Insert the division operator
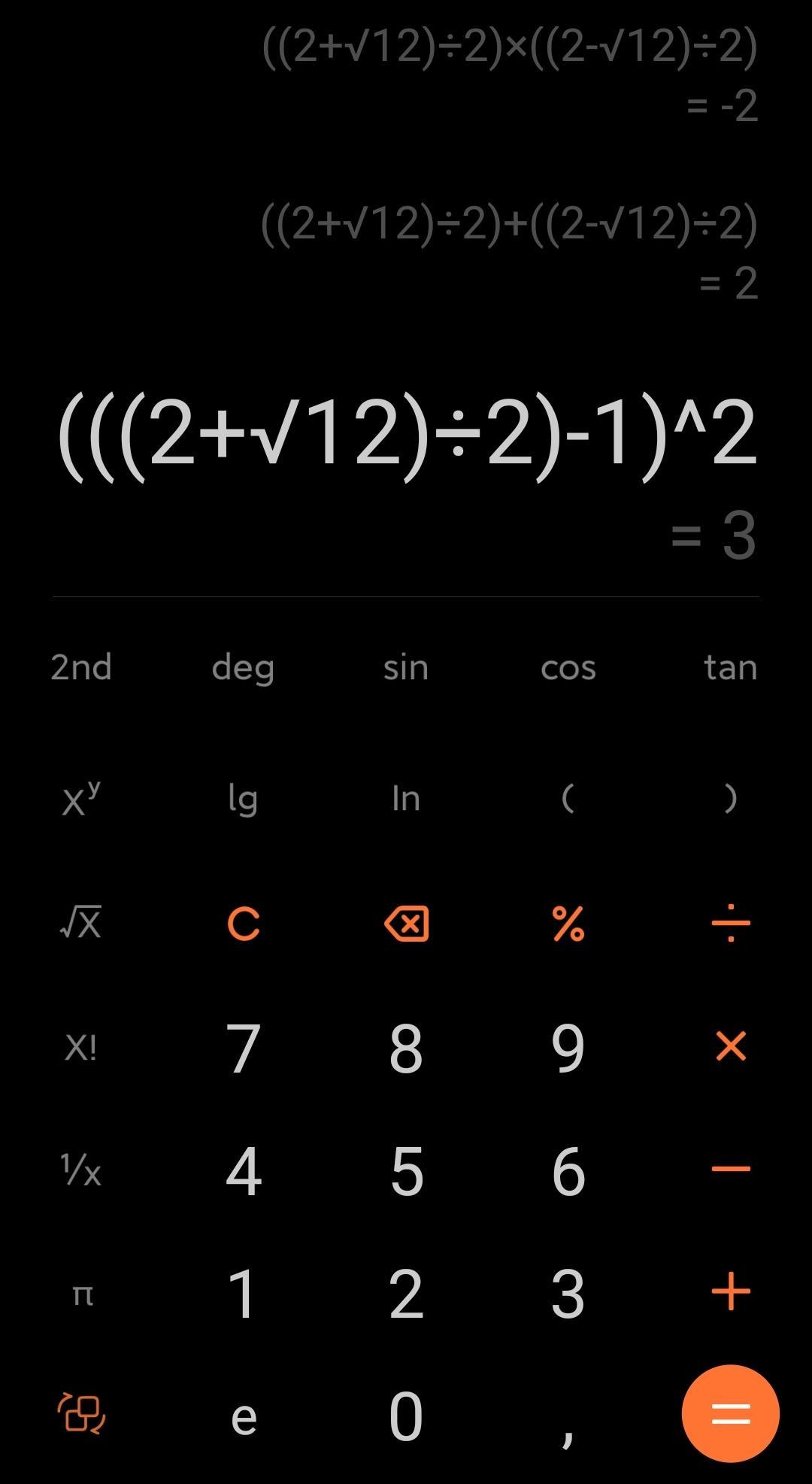This screenshot has height=1484, width=812. (730, 923)
